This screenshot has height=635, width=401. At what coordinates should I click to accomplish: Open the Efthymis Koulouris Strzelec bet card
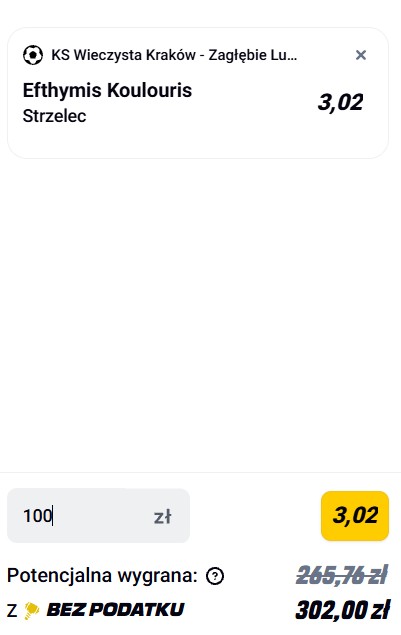point(198,93)
